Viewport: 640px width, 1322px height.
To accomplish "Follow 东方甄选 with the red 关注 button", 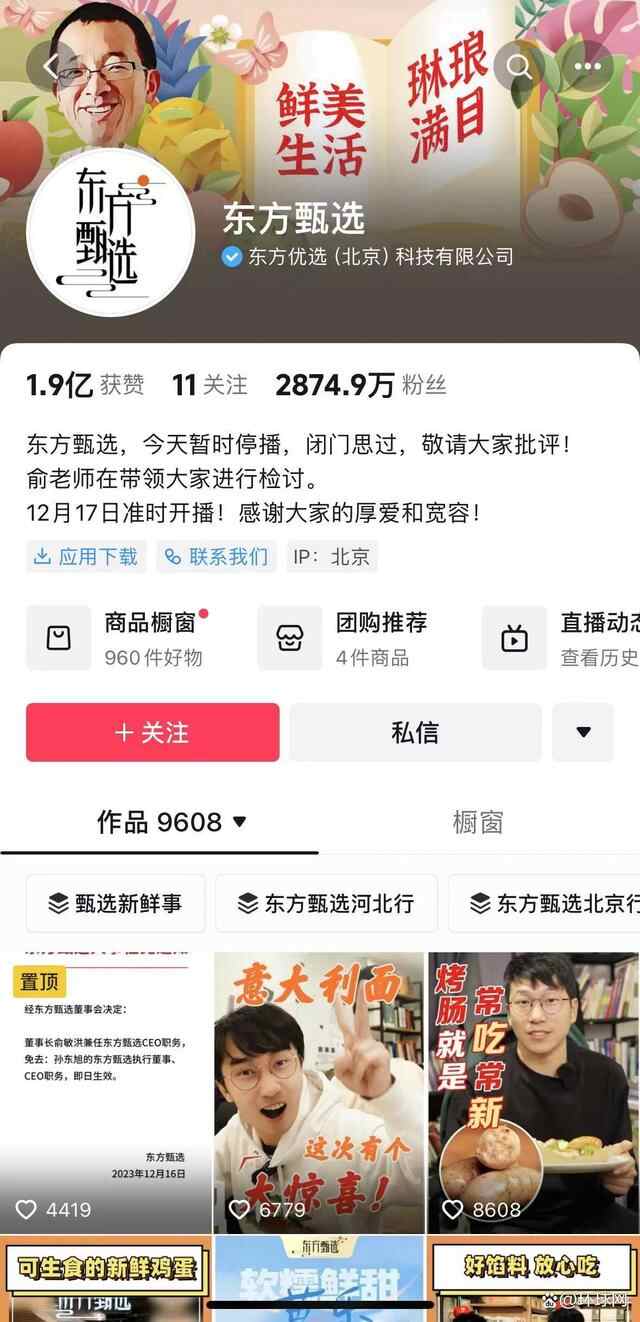I will (152, 732).
